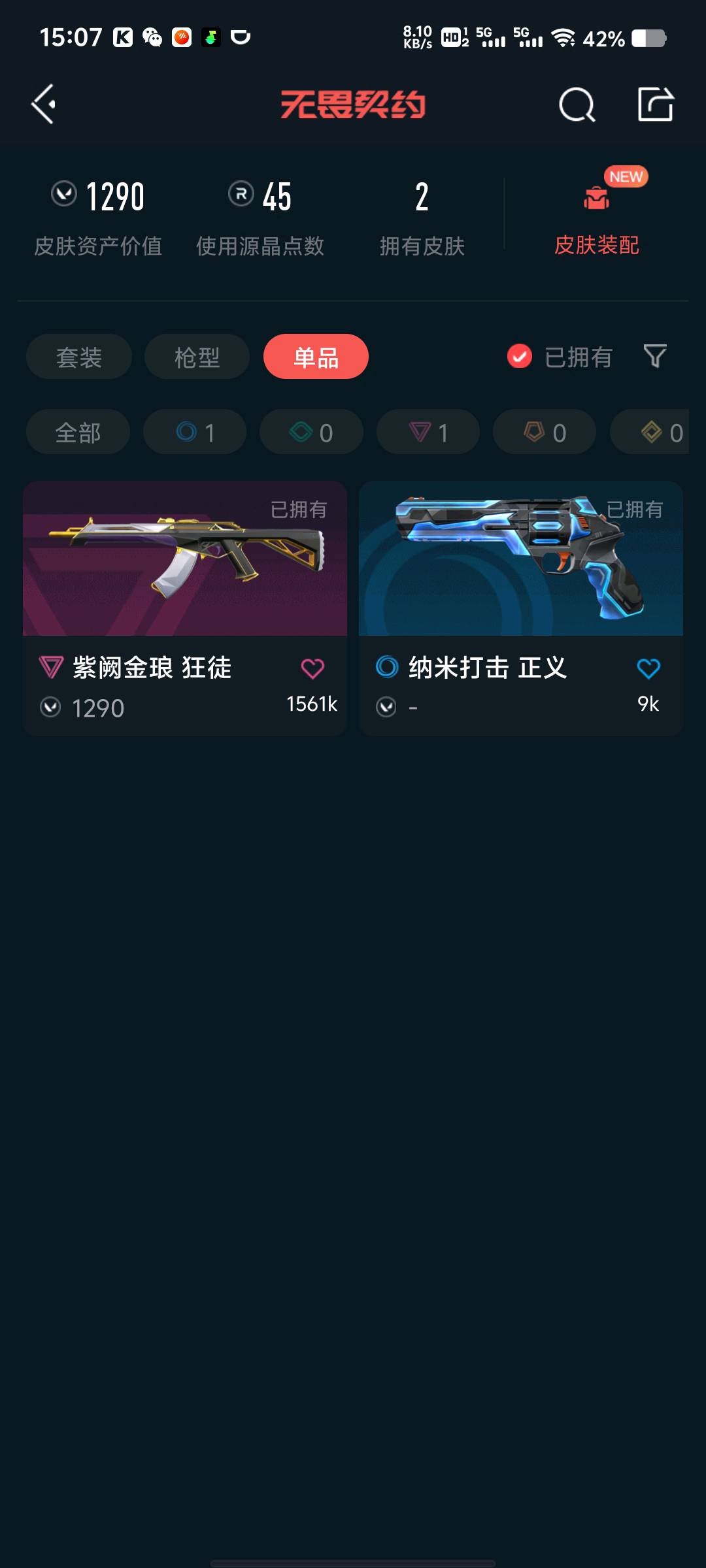Image resolution: width=706 pixels, height=1568 pixels.
Task: Open the funnel filter options
Action: pos(655,356)
